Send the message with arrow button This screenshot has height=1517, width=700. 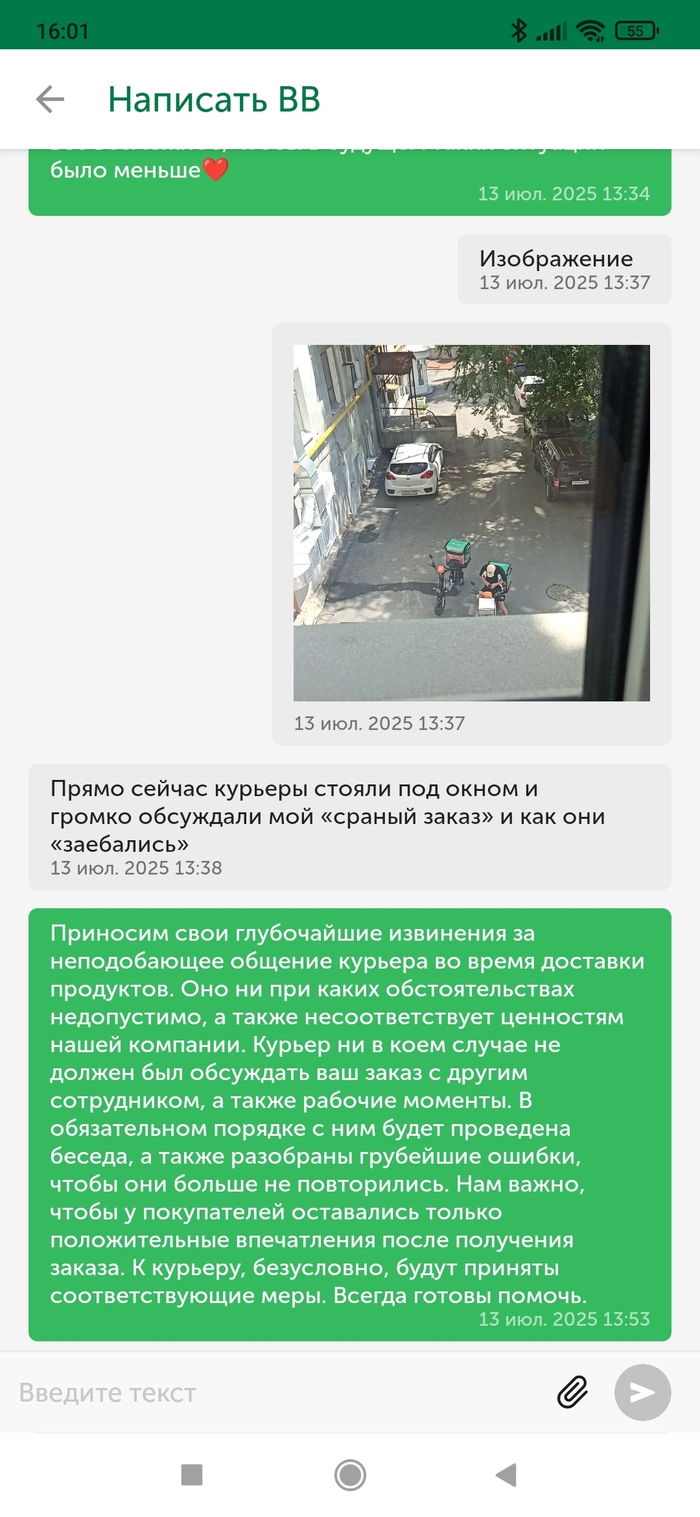pyautogui.click(x=642, y=1392)
